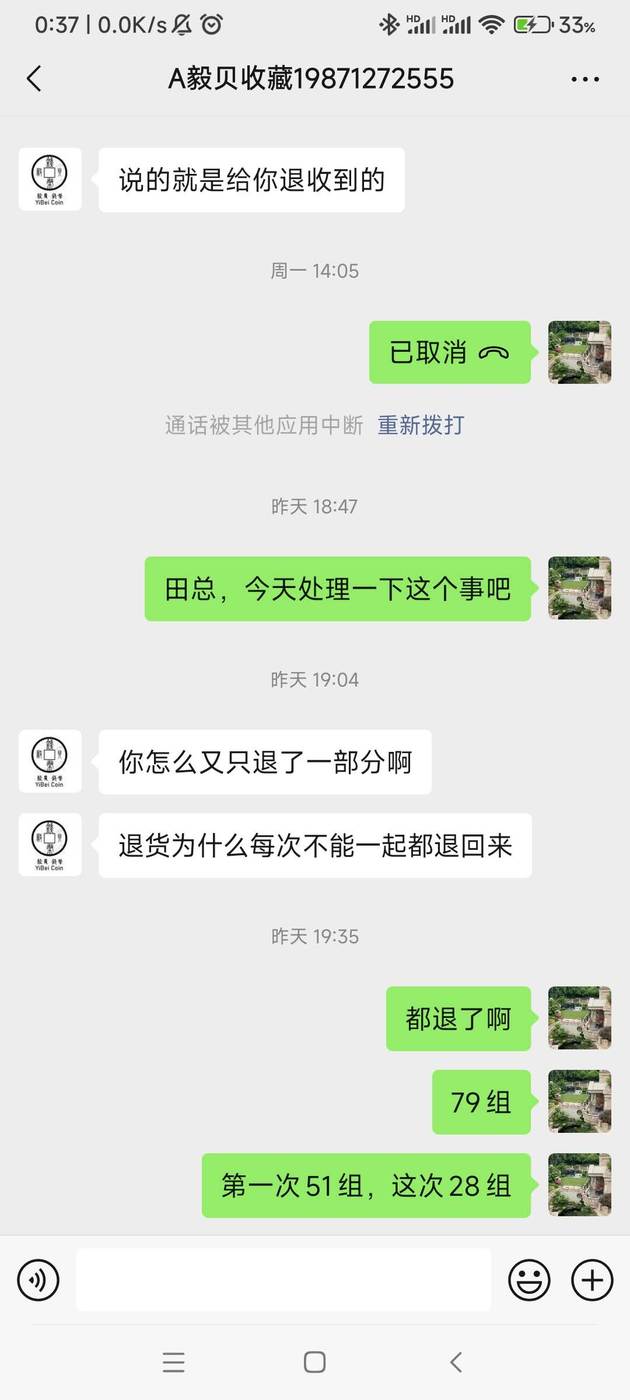
Task: Tap the 已取消 cancelled call bubble
Action: click(449, 352)
